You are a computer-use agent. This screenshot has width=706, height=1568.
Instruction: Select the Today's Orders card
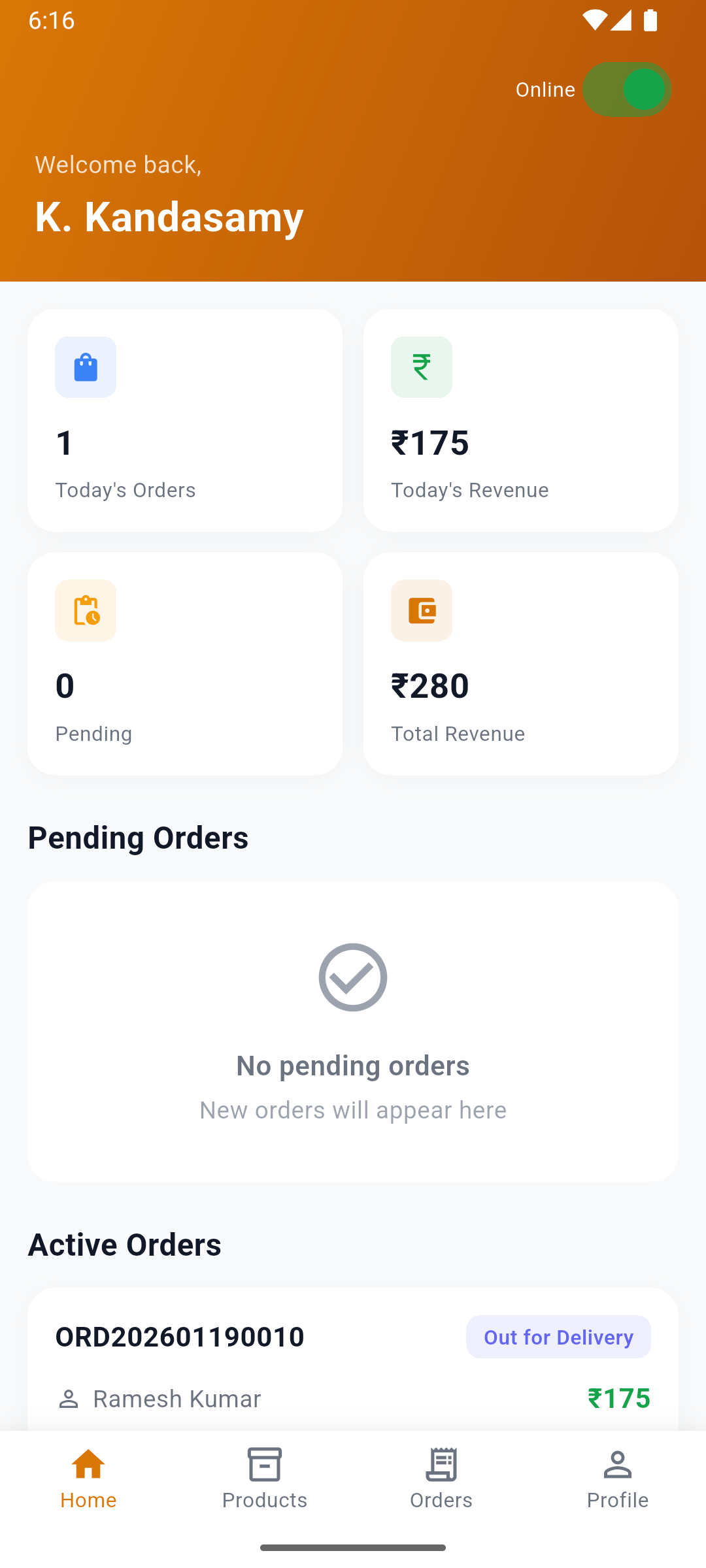(x=185, y=419)
